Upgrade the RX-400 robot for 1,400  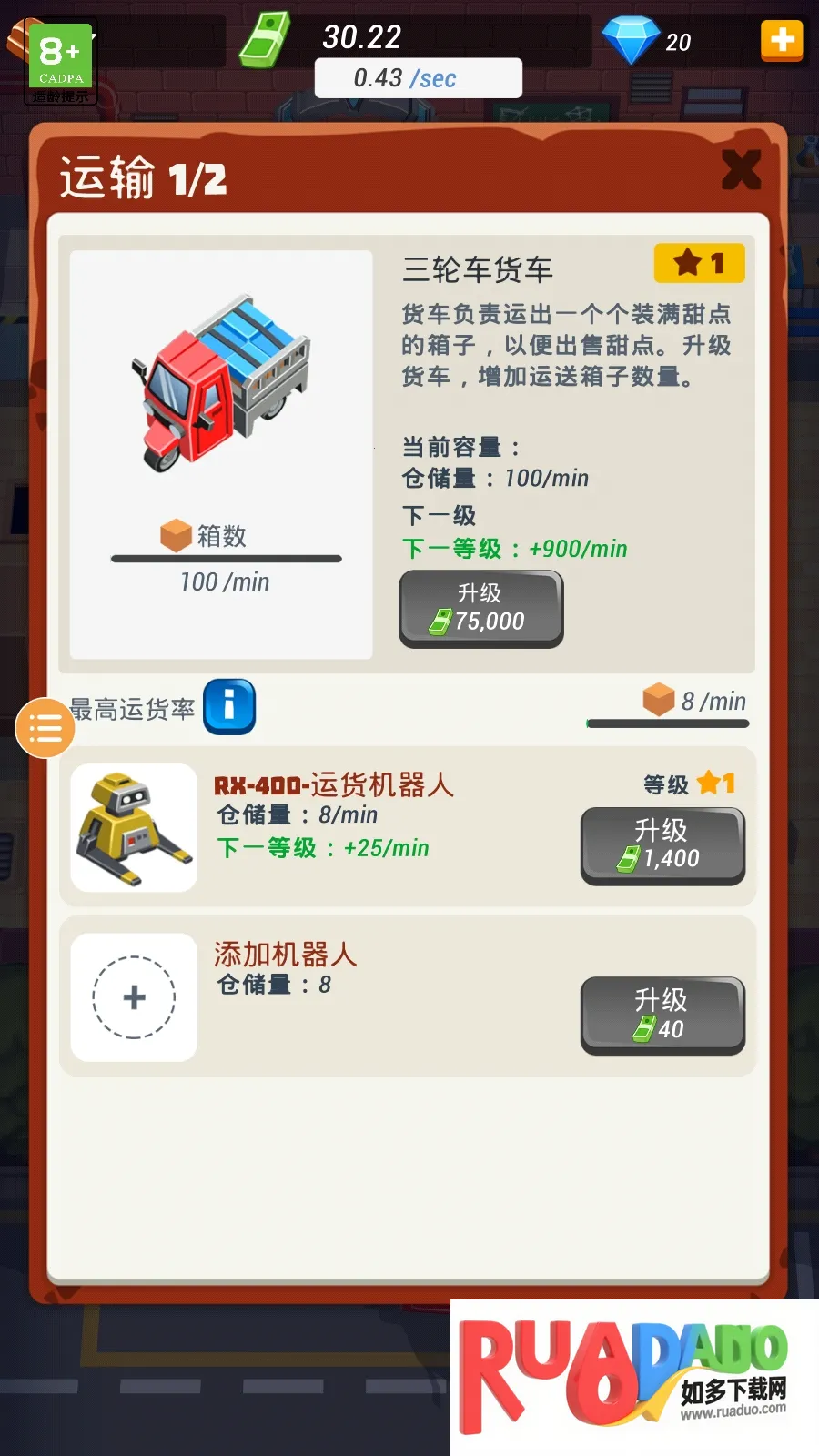click(x=662, y=845)
